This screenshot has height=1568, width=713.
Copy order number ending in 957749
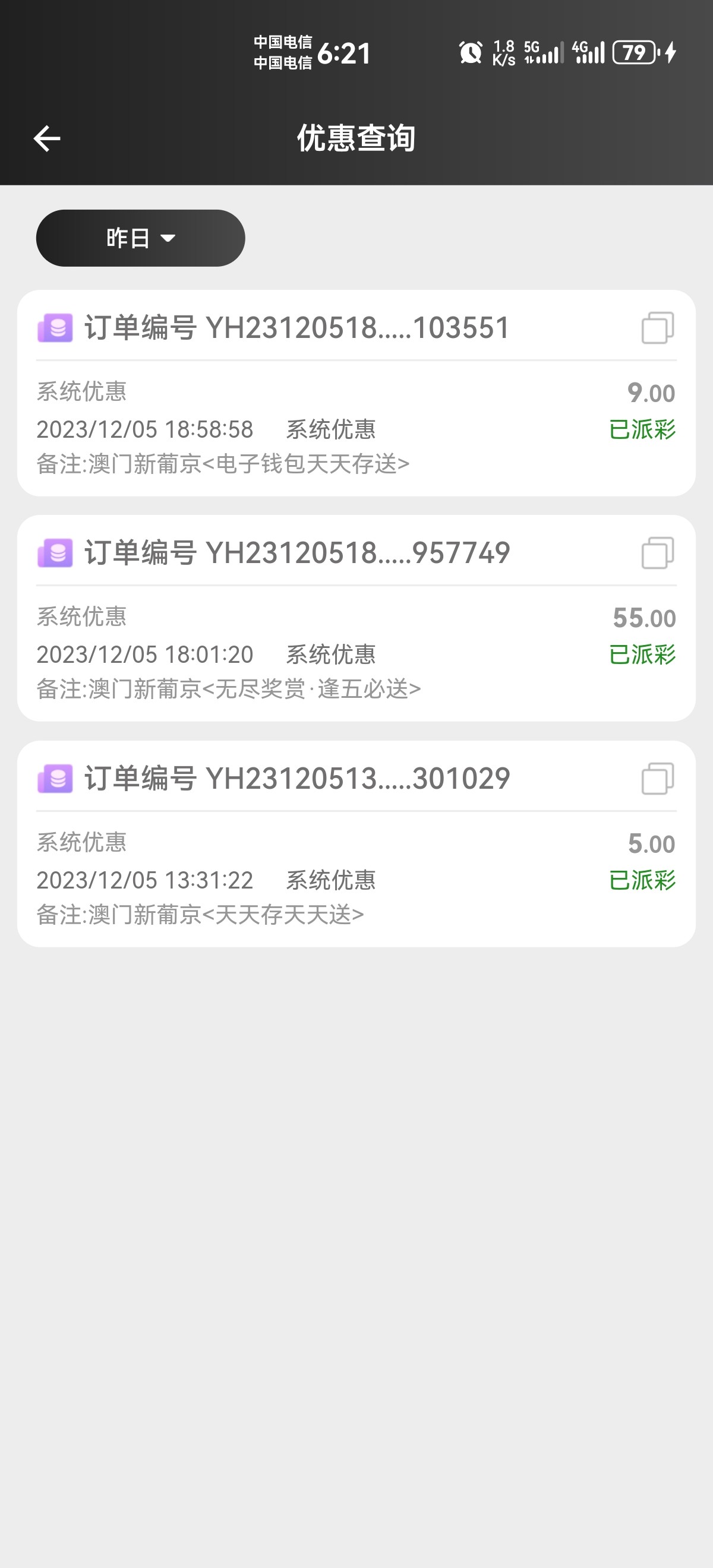click(x=658, y=553)
